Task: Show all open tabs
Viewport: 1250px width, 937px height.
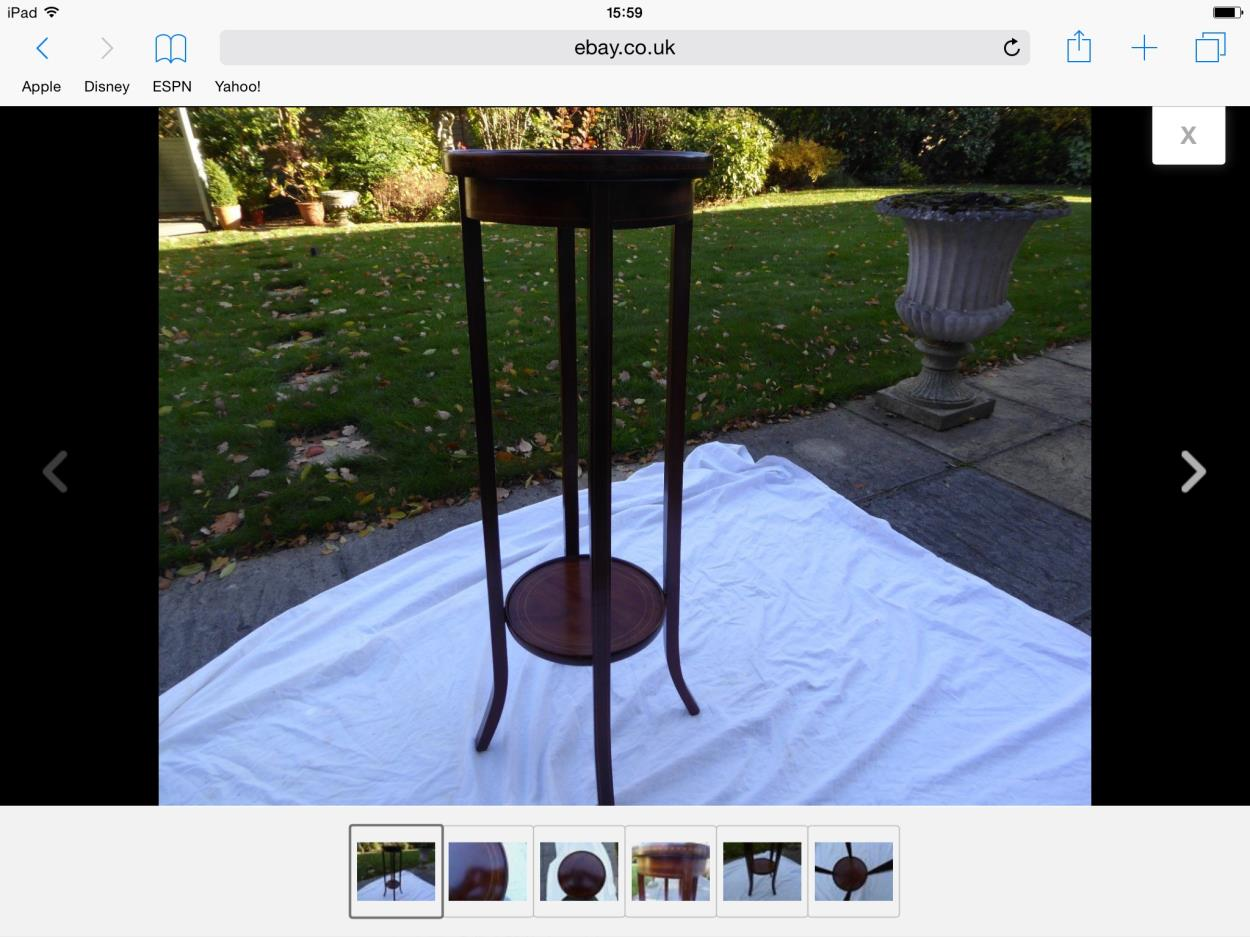Action: point(1210,48)
